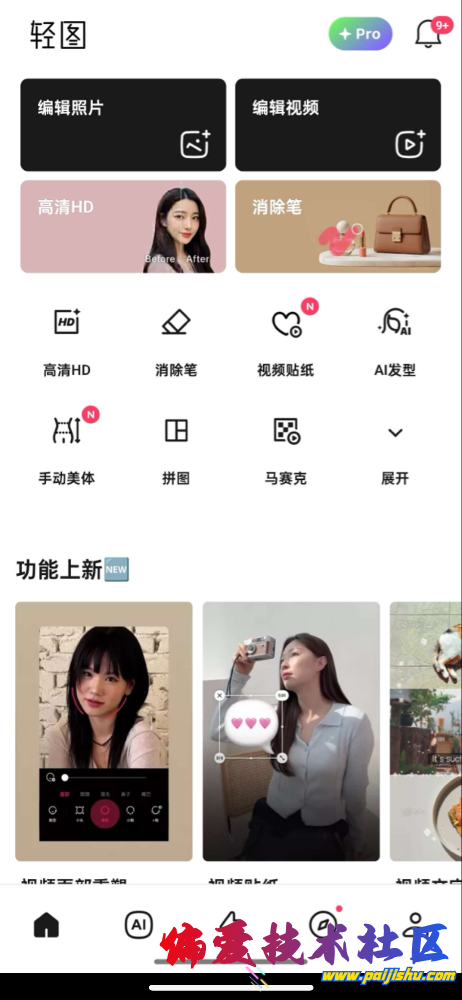This screenshot has width=462, height=1000.
Task: Expand more tools with 展开
Action: tap(395, 447)
